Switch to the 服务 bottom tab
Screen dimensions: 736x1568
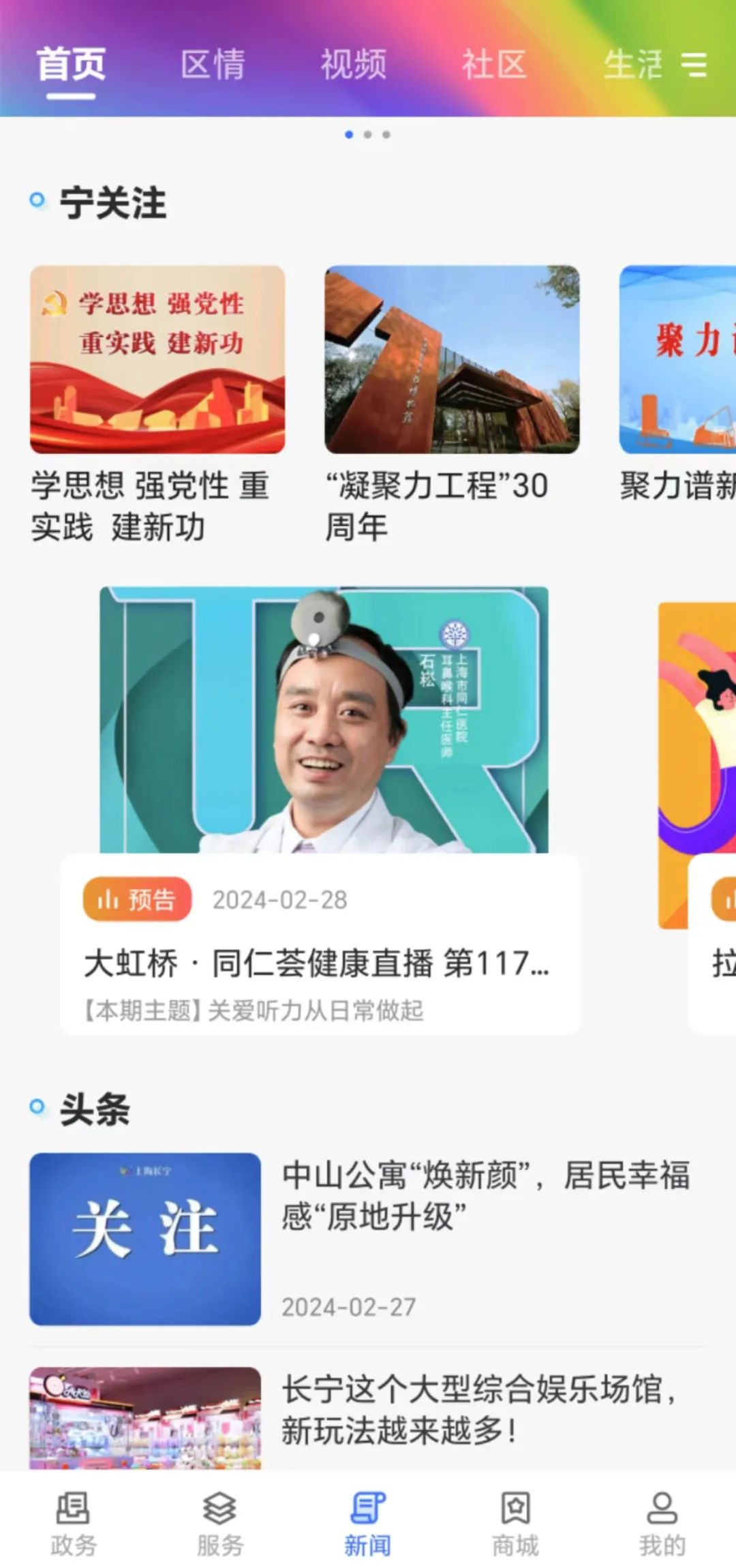point(220,1525)
